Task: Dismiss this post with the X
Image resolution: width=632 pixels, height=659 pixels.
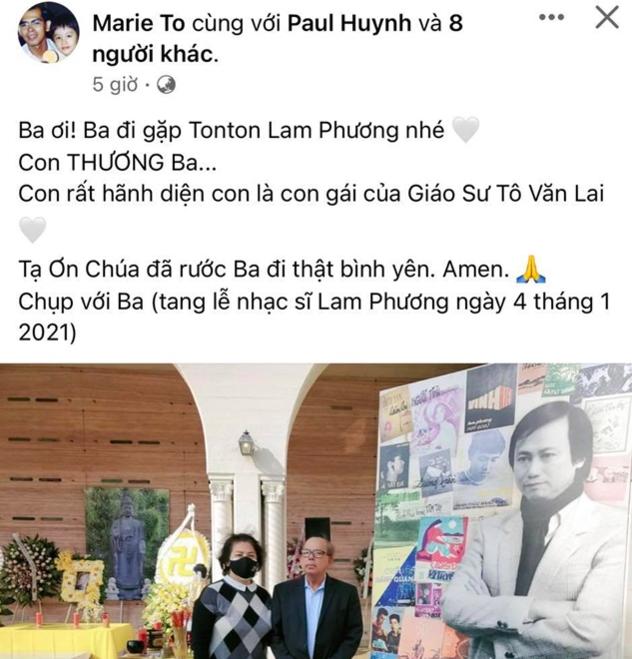Action: [606, 17]
